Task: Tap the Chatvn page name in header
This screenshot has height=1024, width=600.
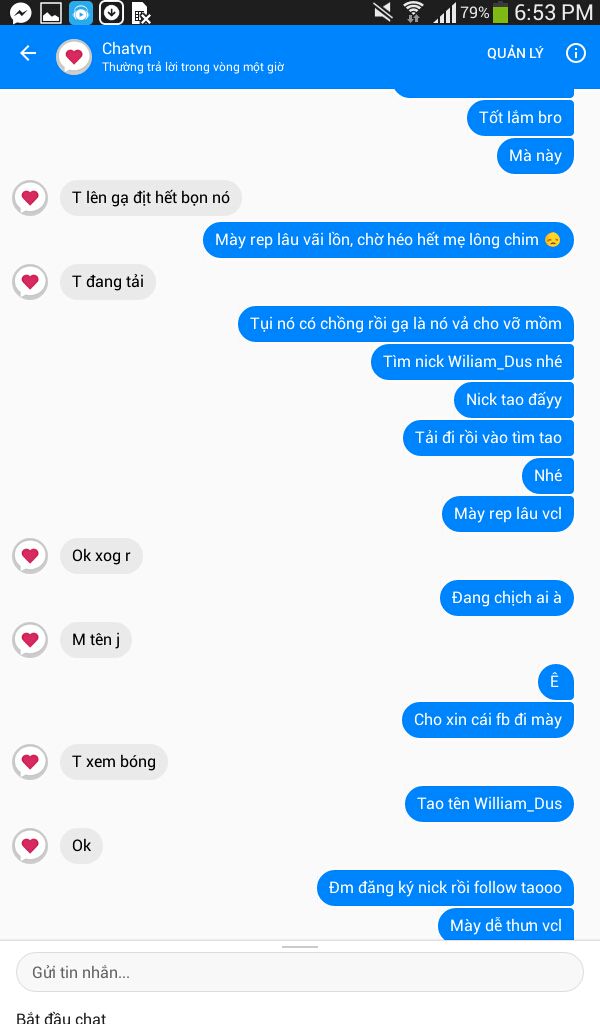Action: (127, 48)
